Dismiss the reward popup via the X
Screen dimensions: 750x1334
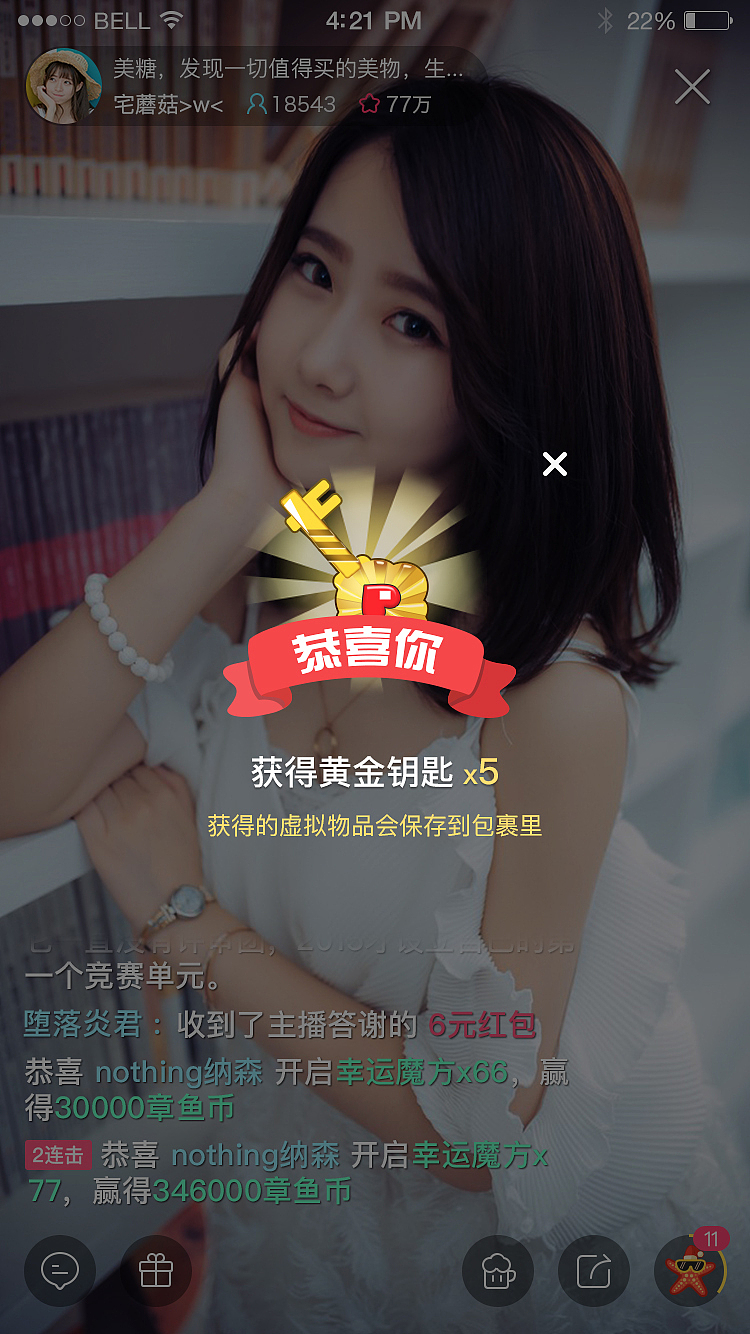pyautogui.click(x=553, y=463)
